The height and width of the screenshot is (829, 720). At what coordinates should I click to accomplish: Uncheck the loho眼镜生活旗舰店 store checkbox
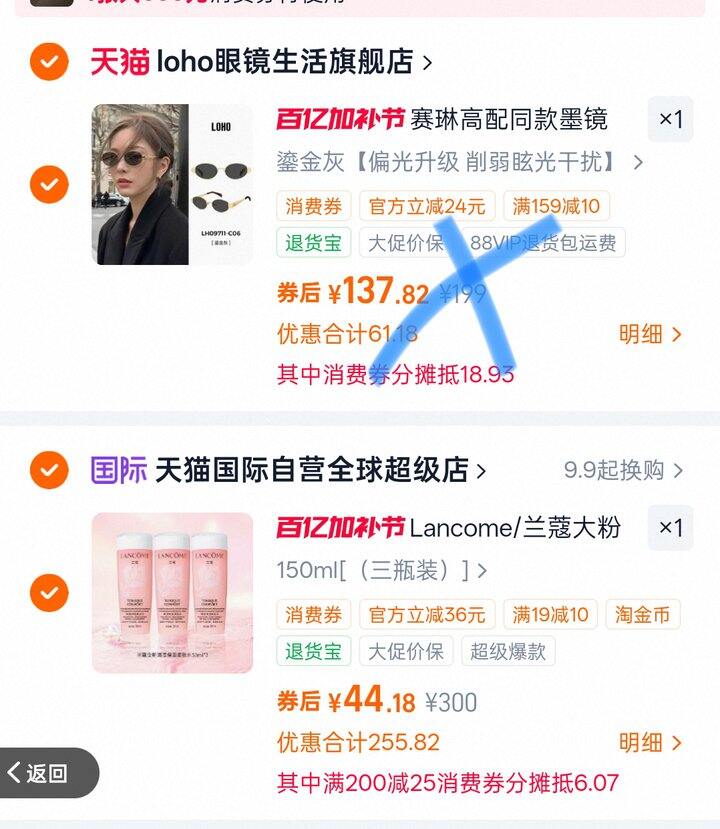[49, 61]
